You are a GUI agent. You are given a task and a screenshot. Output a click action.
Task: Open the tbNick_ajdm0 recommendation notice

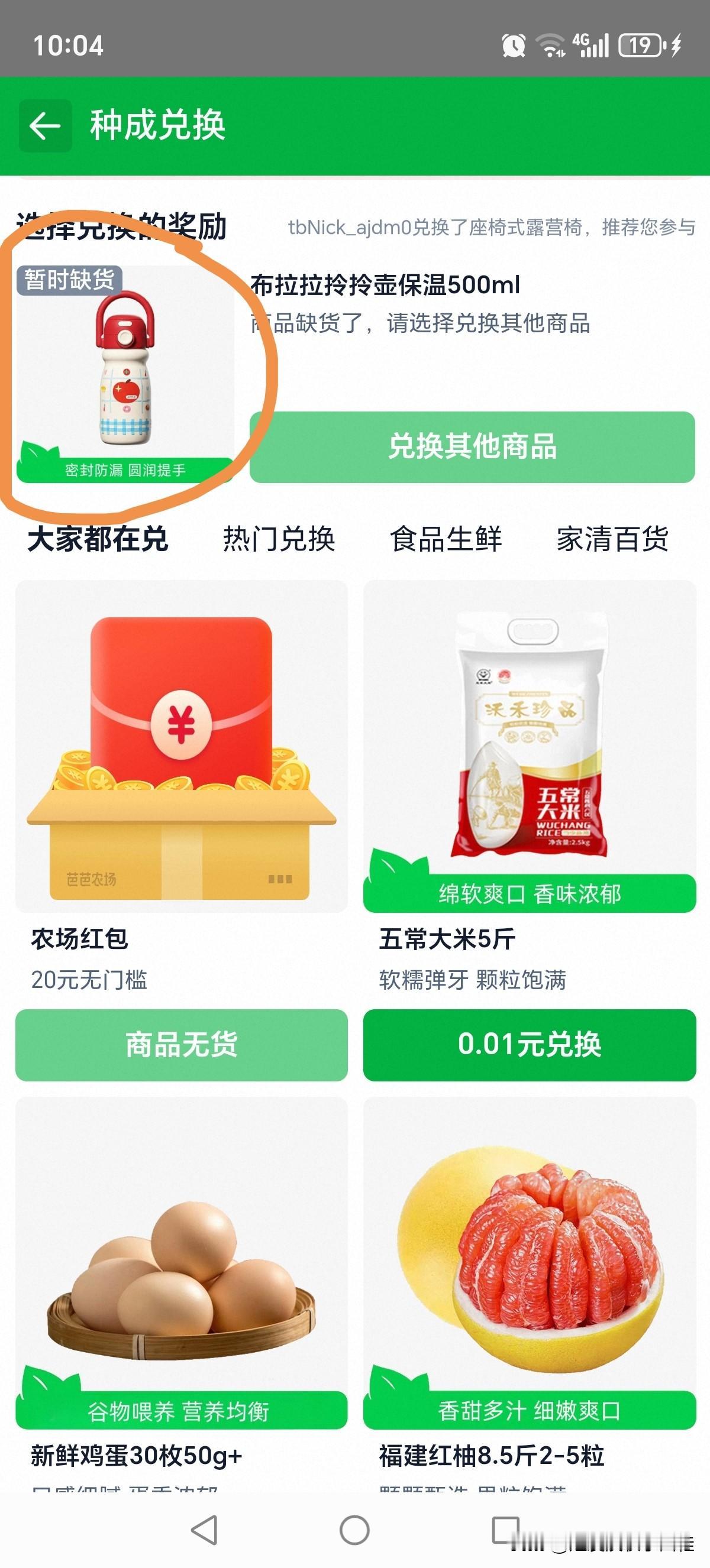(x=493, y=226)
